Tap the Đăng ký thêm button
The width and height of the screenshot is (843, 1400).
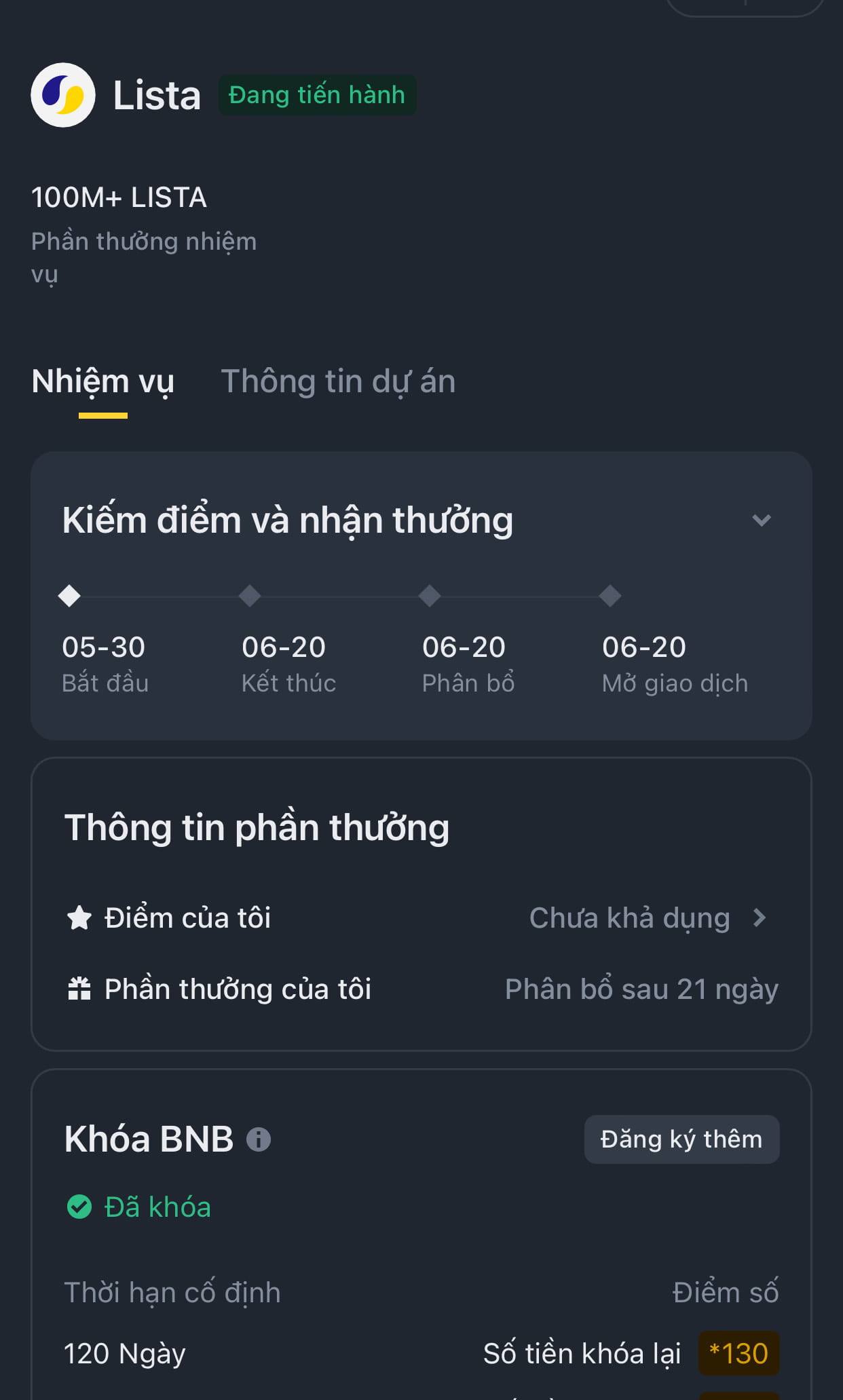pos(681,1139)
